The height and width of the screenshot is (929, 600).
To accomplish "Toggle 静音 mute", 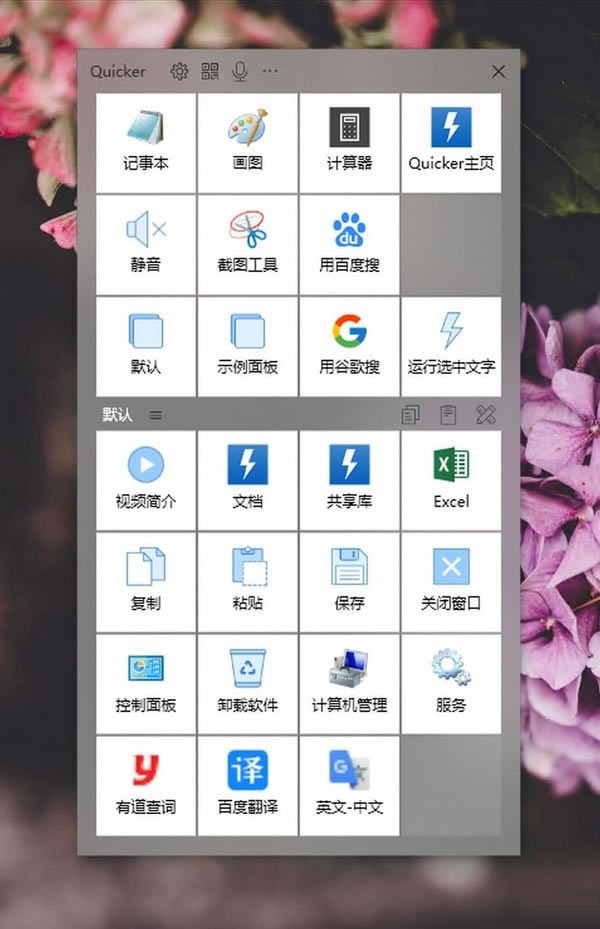I will [x=146, y=244].
